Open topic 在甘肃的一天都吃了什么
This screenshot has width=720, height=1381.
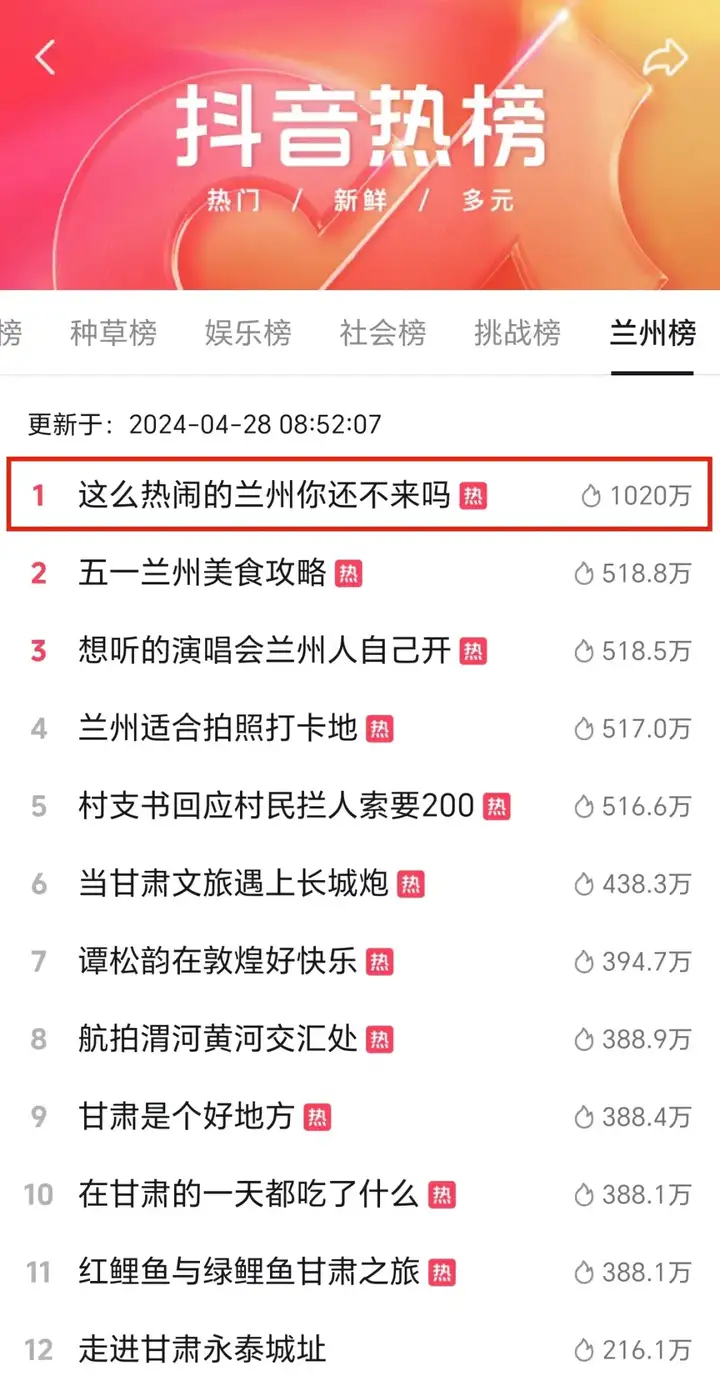tap(249, 1194)
